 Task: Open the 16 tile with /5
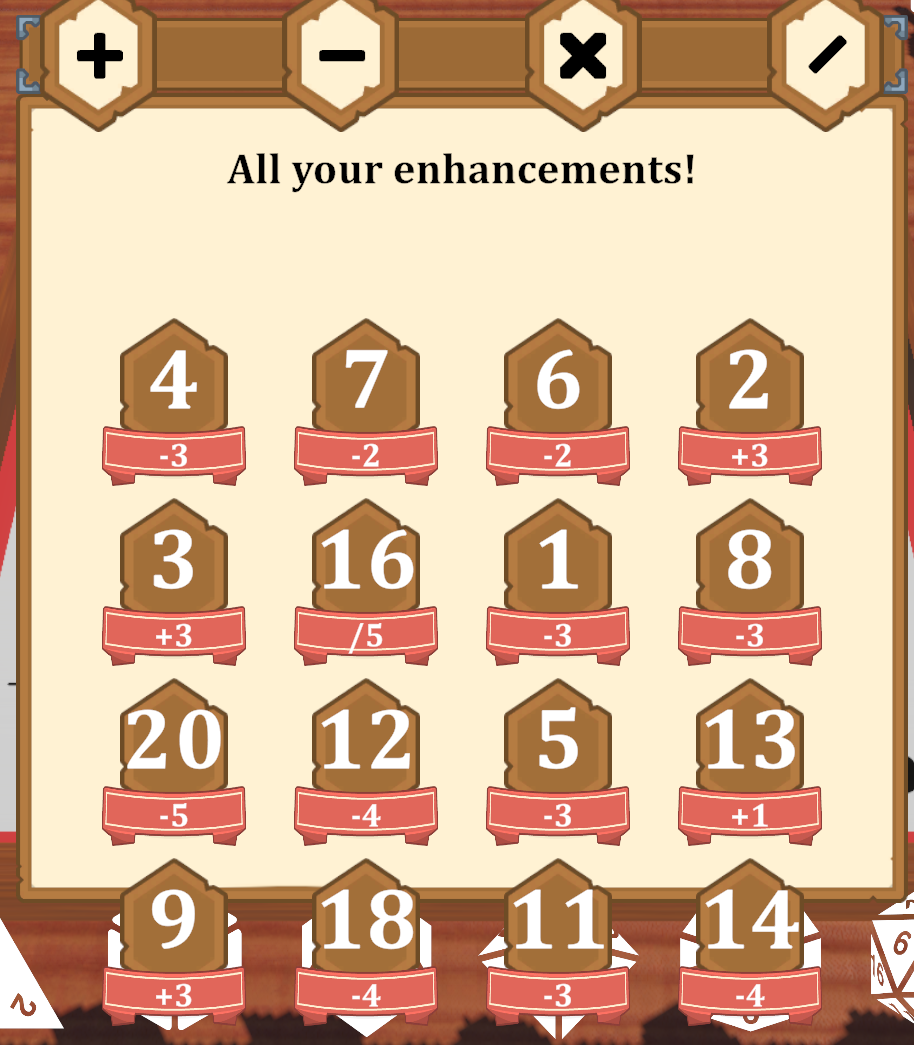366,580
